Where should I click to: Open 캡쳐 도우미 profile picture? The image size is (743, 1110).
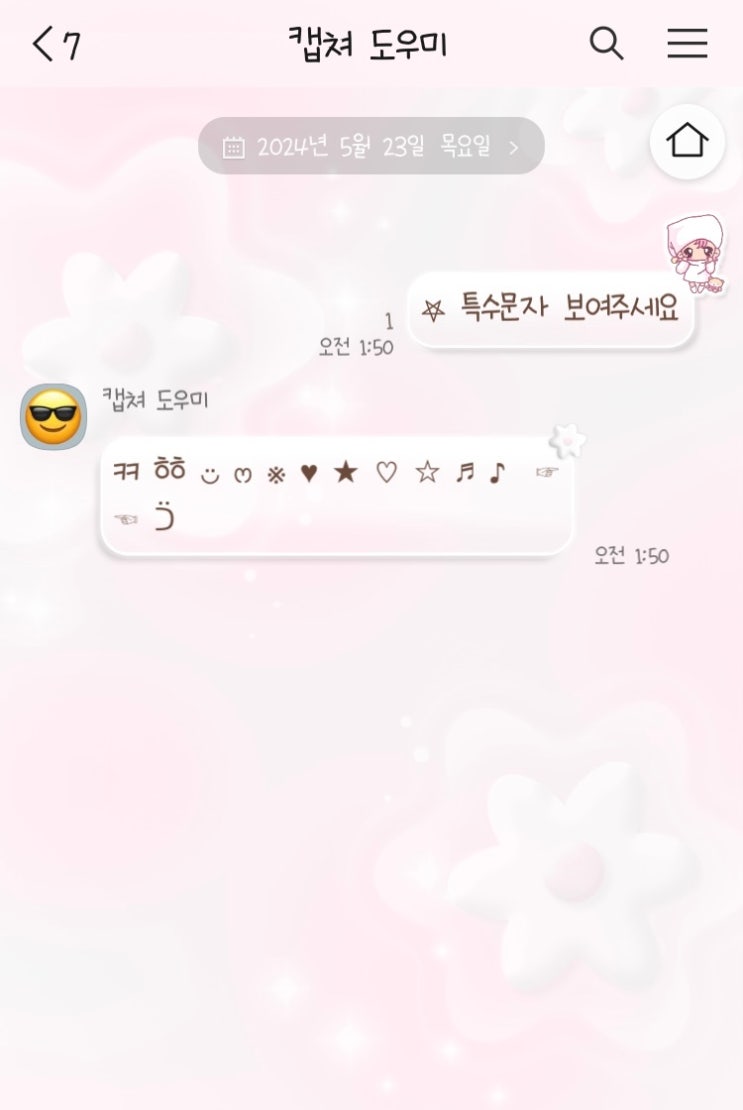pyautogui.click(x=54, y=416)
